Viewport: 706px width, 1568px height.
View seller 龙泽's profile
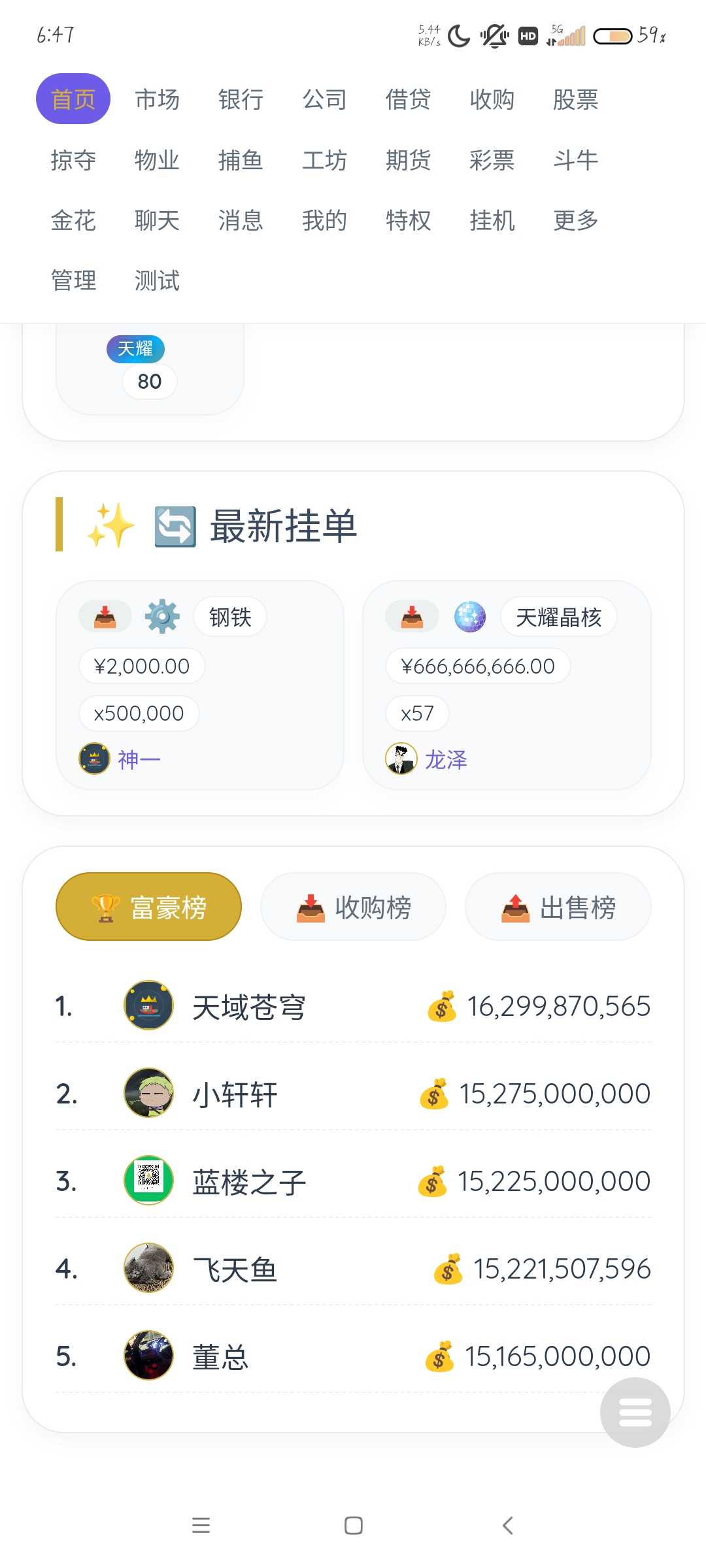click(446, 759)
